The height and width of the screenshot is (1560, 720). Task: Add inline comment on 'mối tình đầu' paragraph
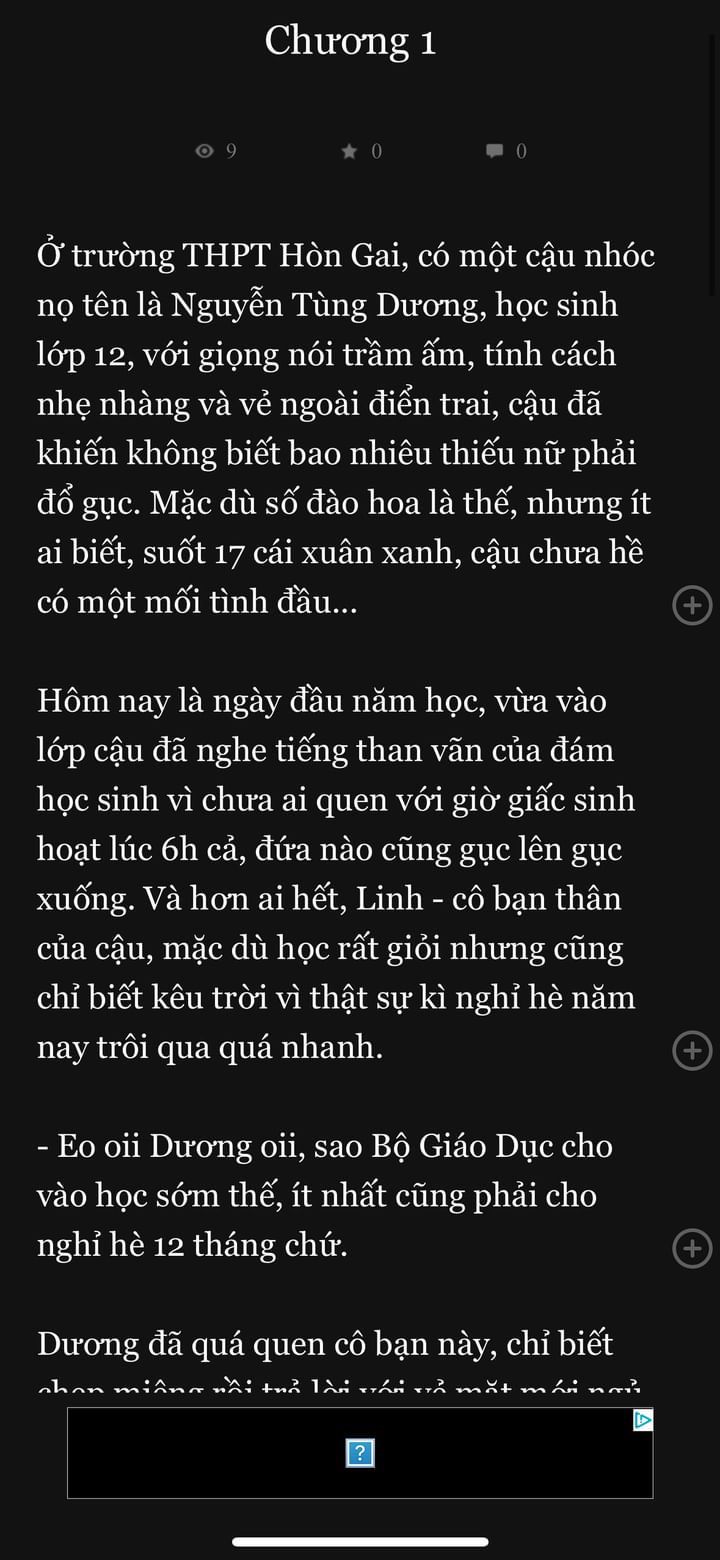692,605
